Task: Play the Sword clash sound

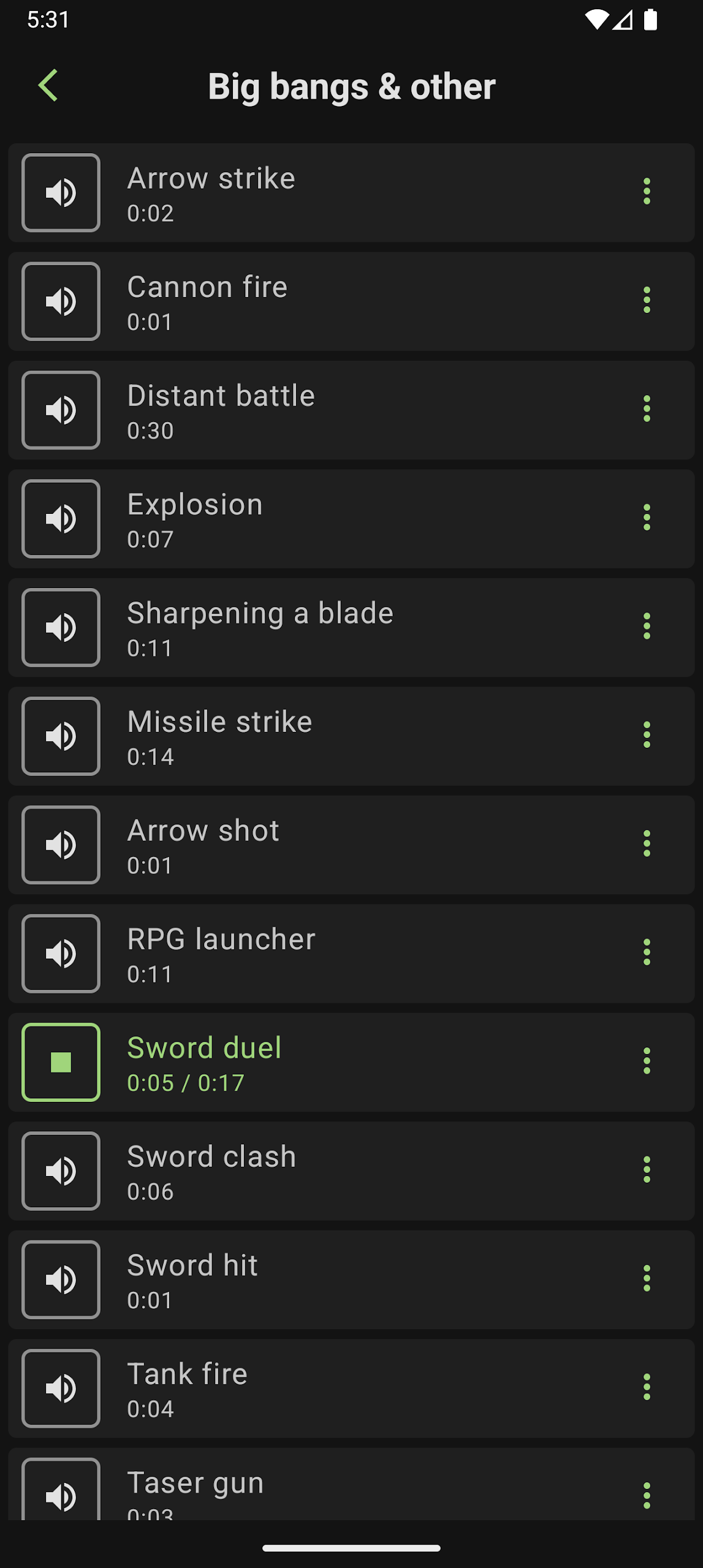Action: tap(61, 1171)
